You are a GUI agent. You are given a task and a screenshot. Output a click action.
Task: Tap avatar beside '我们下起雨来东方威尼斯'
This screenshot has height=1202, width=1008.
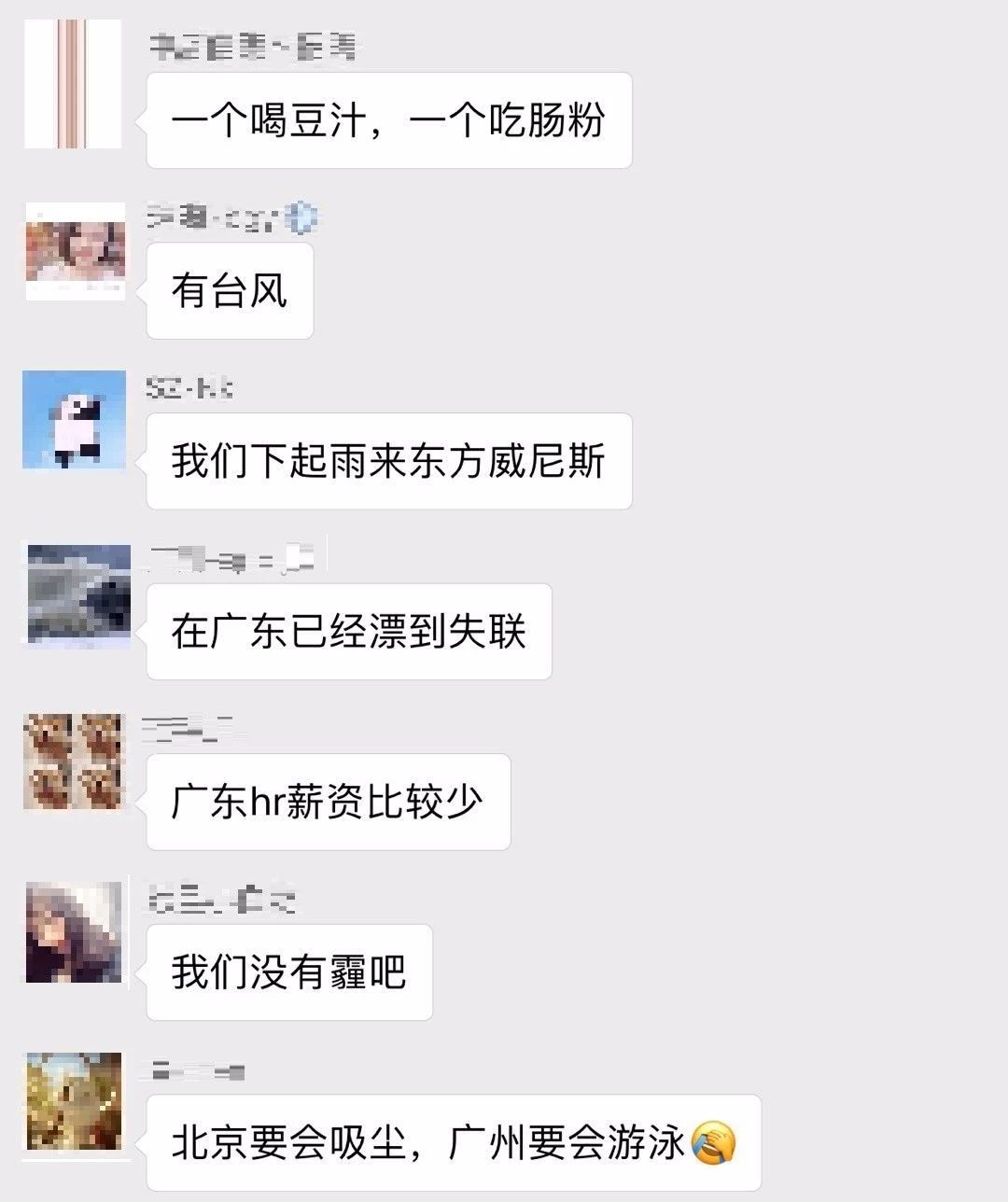(74, 420)
